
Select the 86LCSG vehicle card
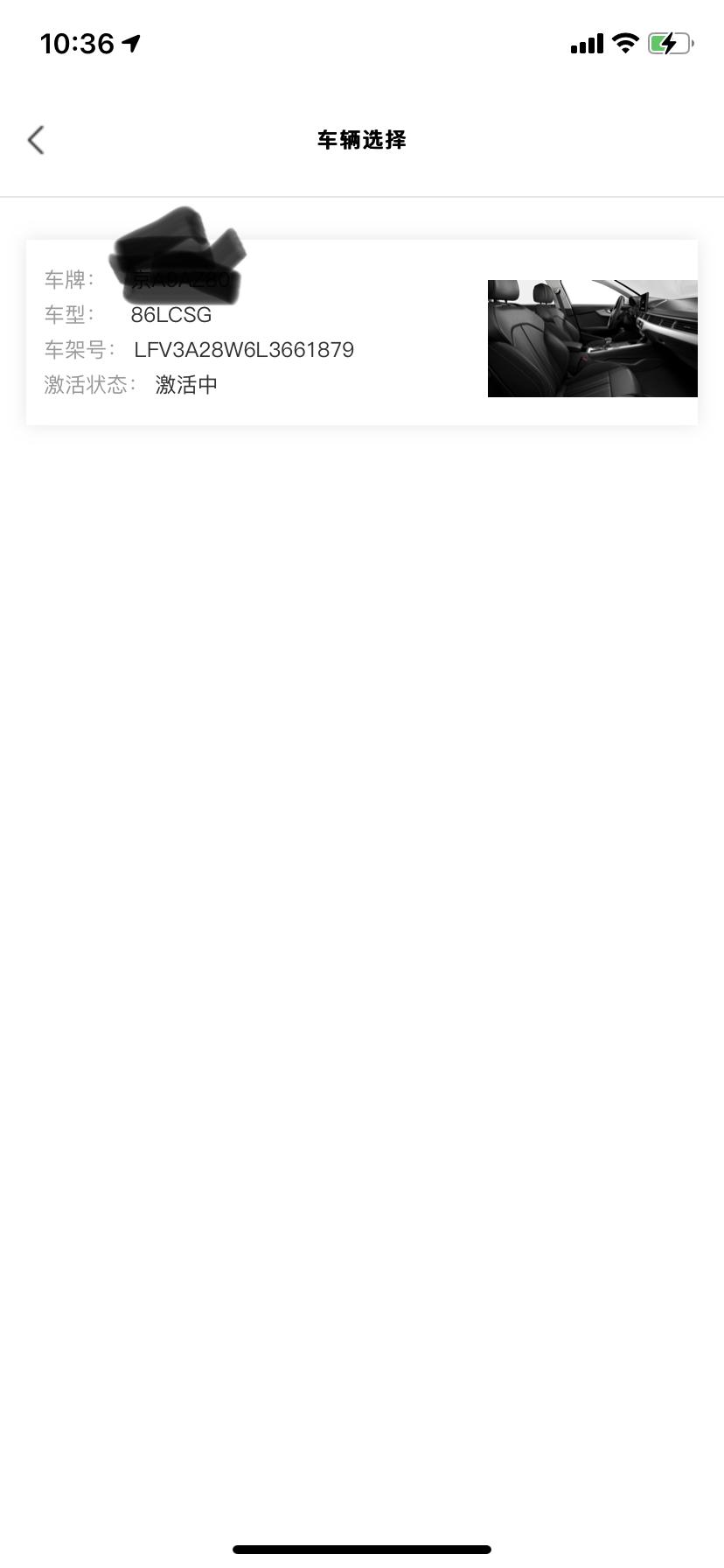point(361,332)
